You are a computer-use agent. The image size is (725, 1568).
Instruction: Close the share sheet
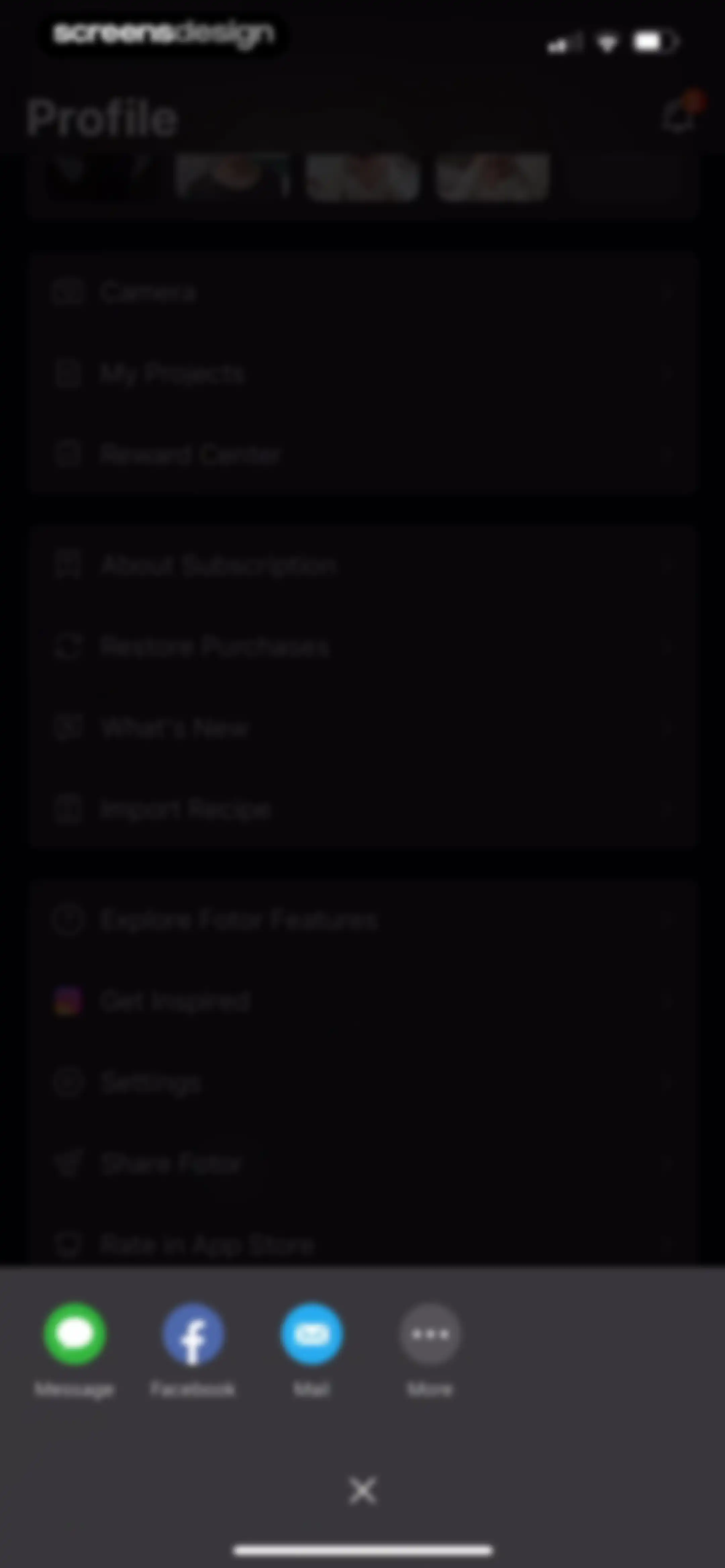pos(363,1491)
